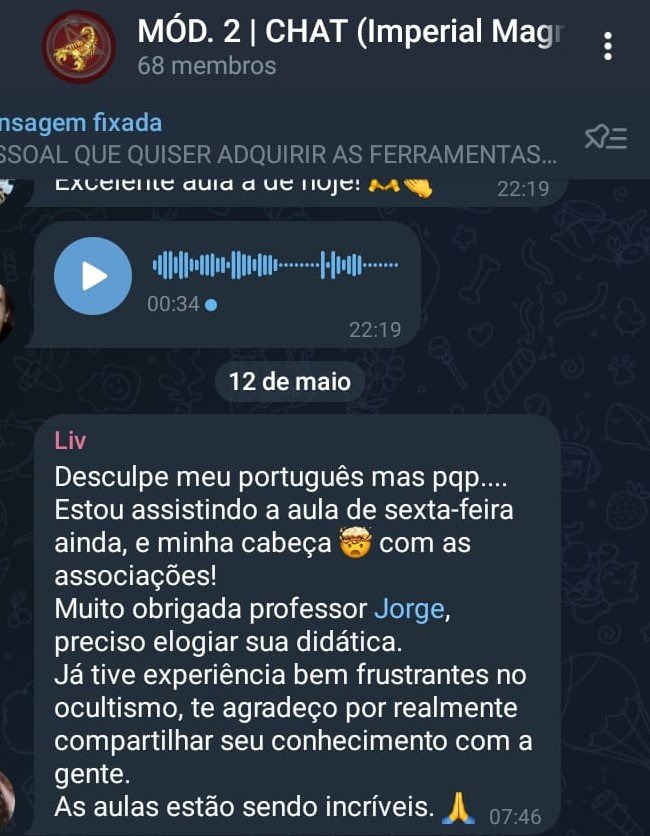Tap the voice message waveform
Screen dimensions: 650x836
tap(275, 265)
